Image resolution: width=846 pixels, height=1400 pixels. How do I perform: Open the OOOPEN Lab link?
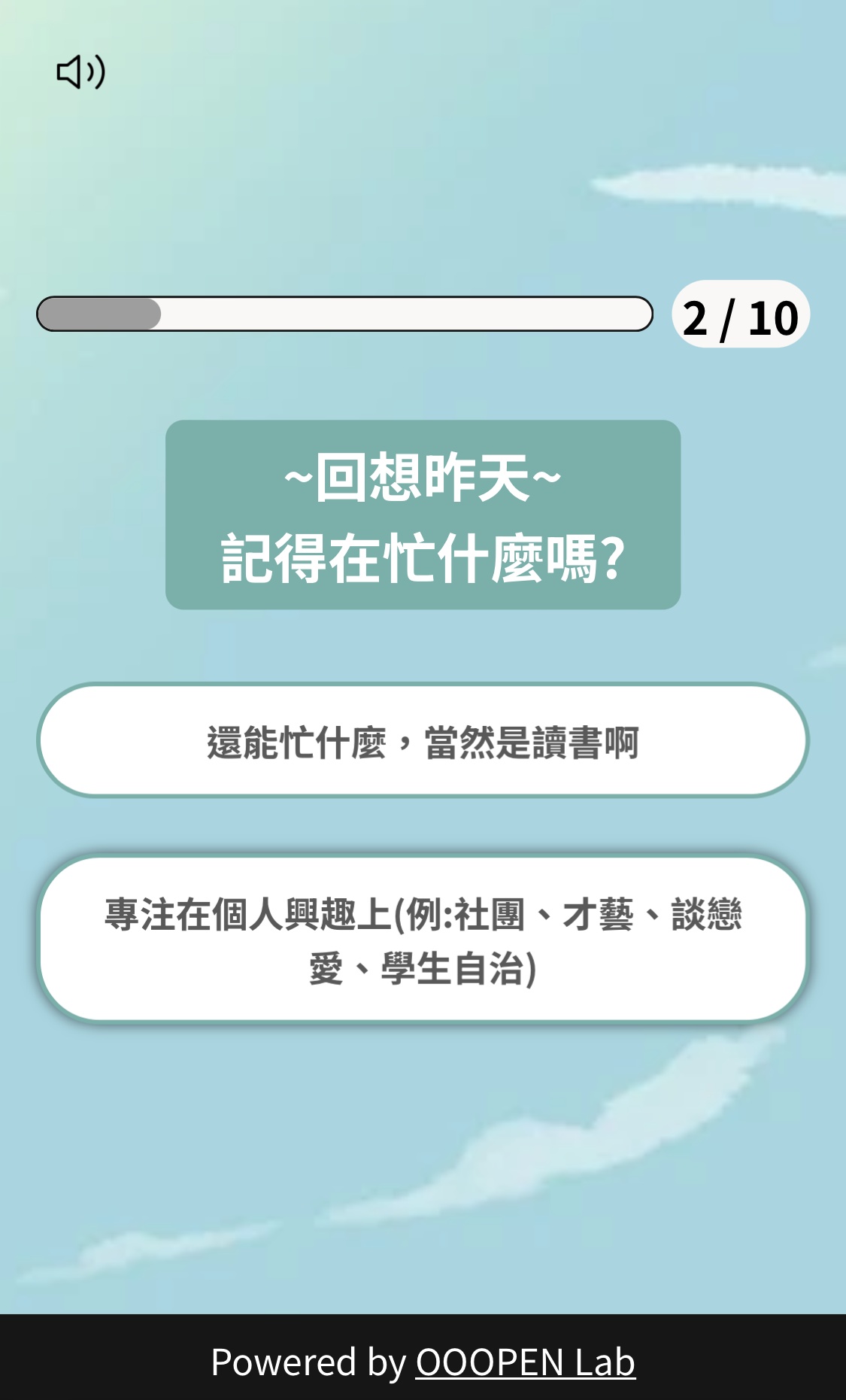click(x=525, y=1362)
